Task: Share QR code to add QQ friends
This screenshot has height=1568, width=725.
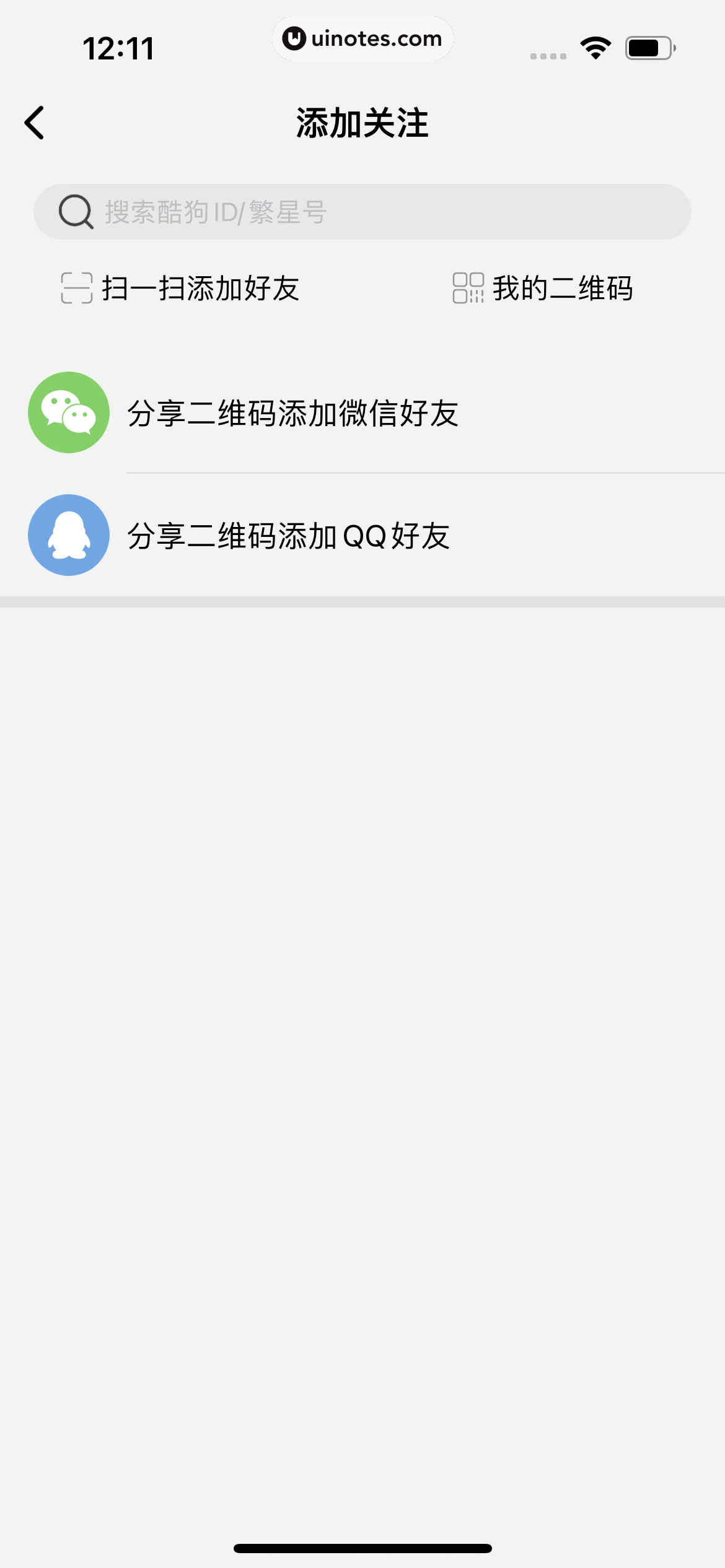Action: coord(289,534)
